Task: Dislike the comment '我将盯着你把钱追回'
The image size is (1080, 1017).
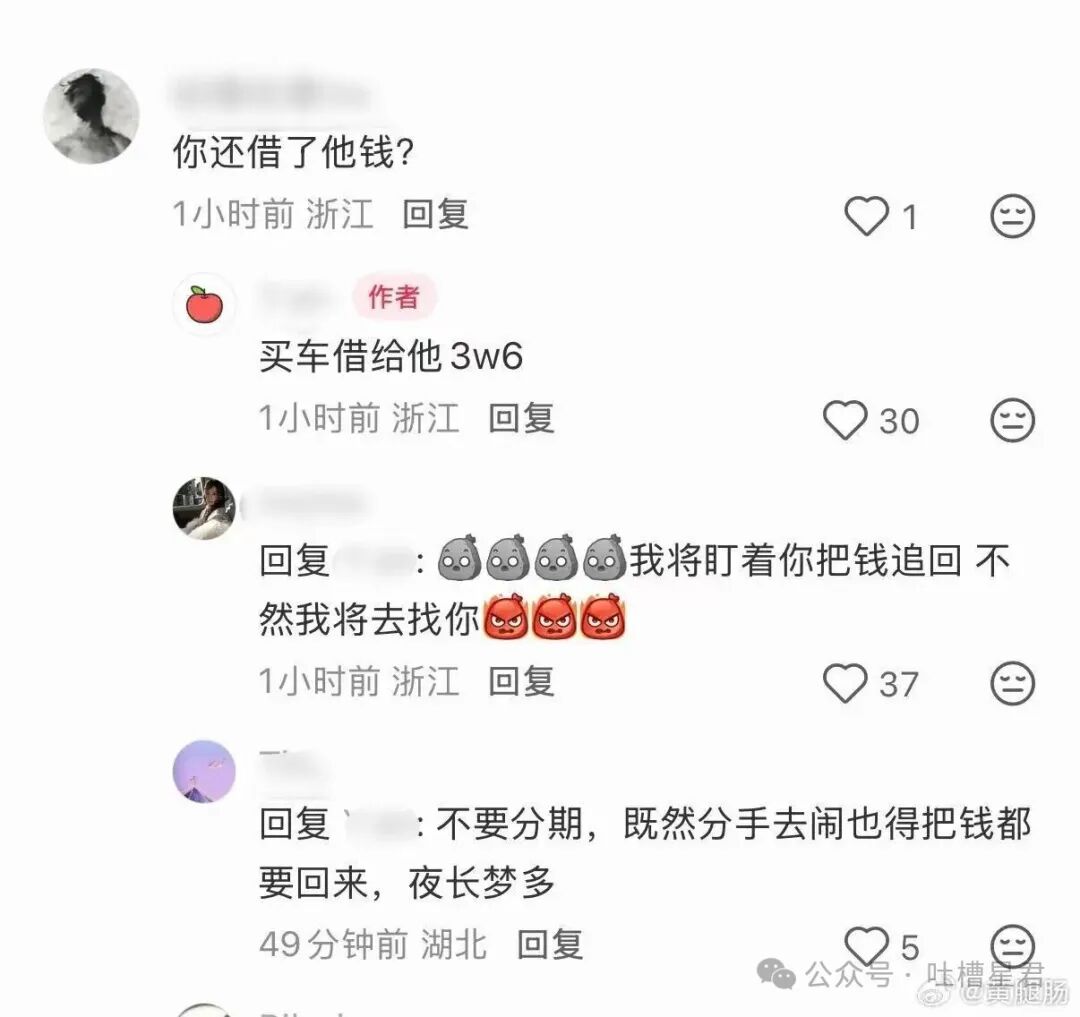Action: click(1012, 684)
